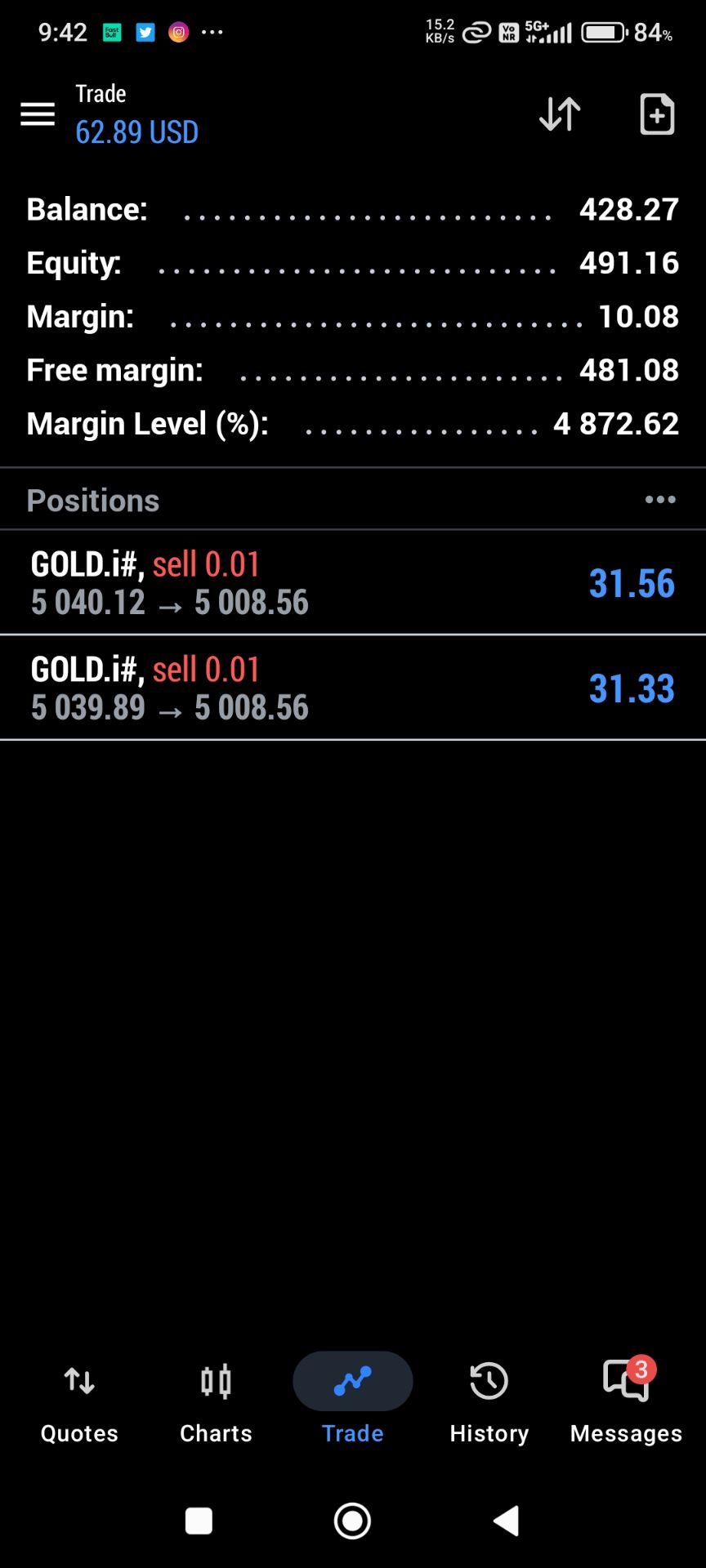Create a new order
706x1568 pixels.
click(x=656, y=114)
